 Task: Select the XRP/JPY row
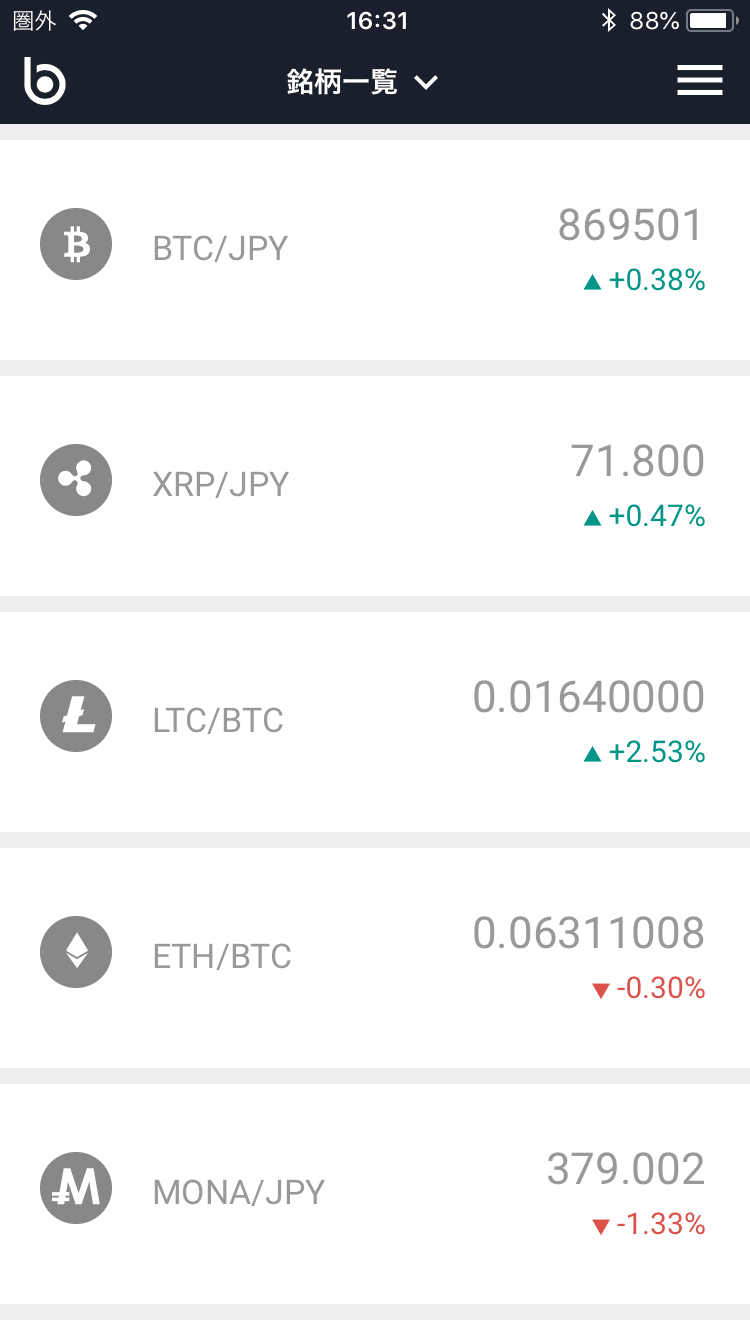pyautogui.click(x=375, y=486)
